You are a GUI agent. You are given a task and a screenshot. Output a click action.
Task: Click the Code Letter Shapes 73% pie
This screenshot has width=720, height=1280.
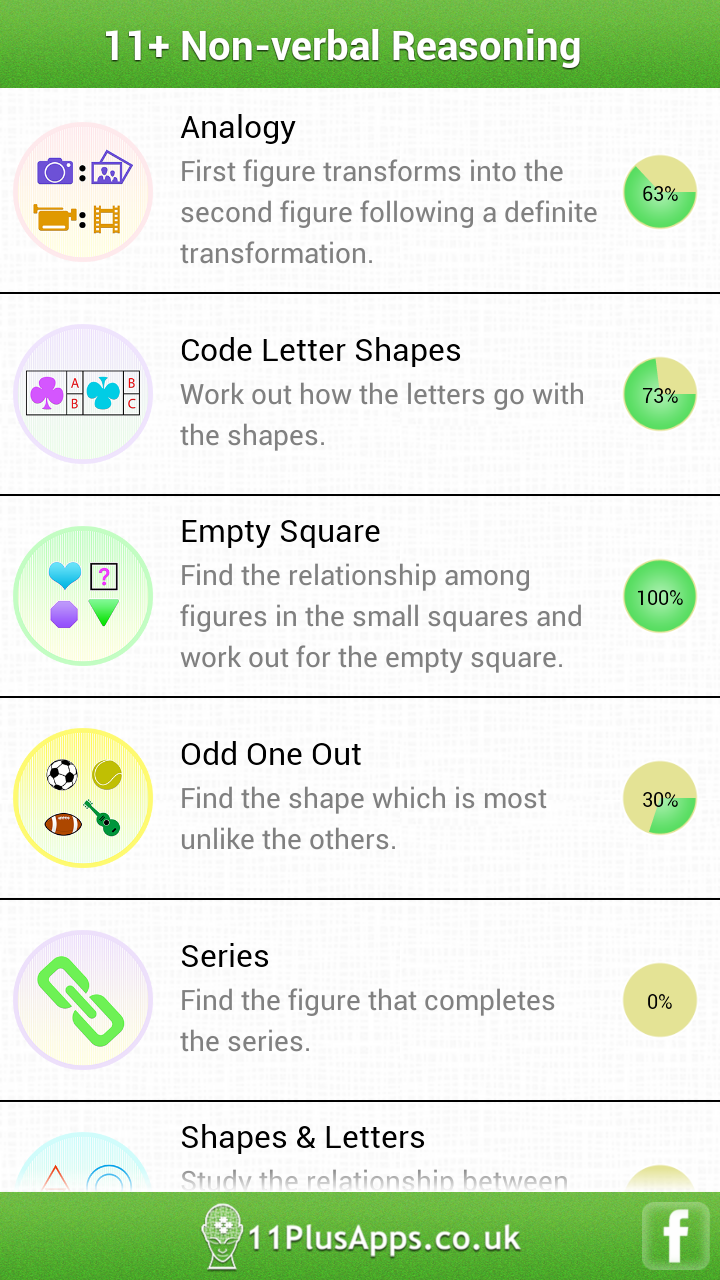659,394
